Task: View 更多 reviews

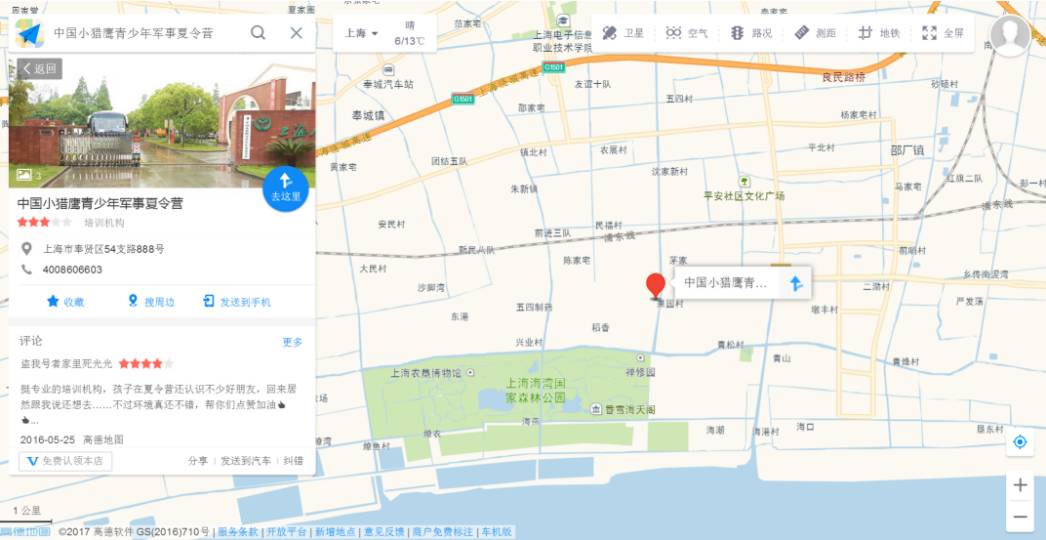Action: (292, 342)
